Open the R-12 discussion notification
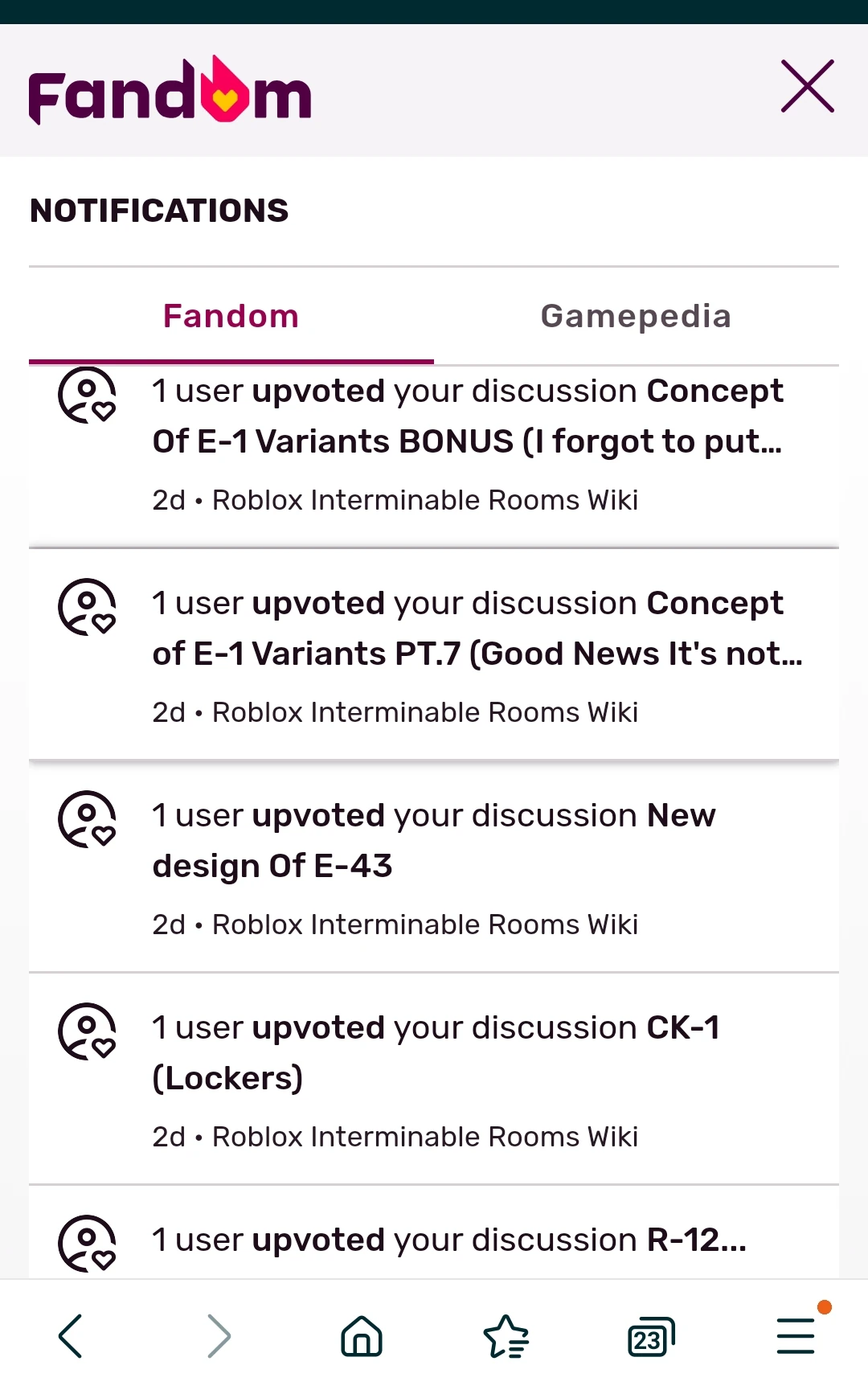The height and width of the screenshot is (1394, 868). (x=450, y=1240)
